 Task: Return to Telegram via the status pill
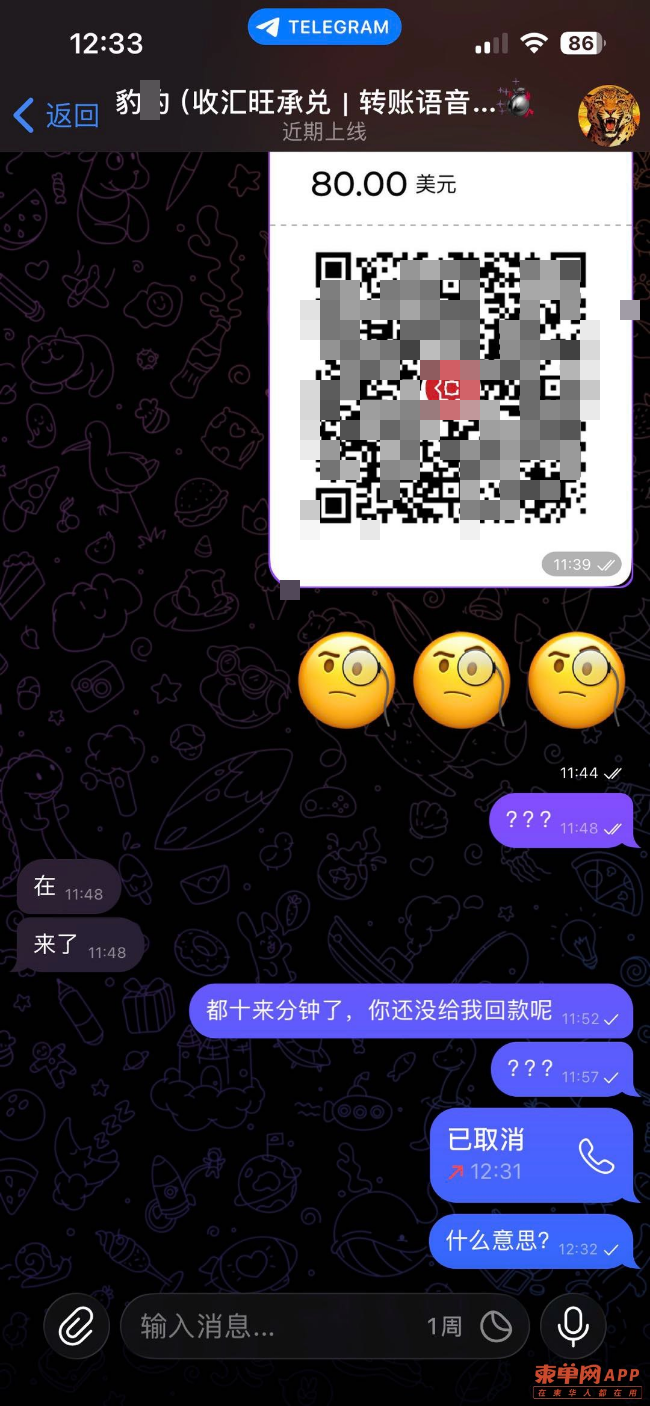tap(324, 28)
